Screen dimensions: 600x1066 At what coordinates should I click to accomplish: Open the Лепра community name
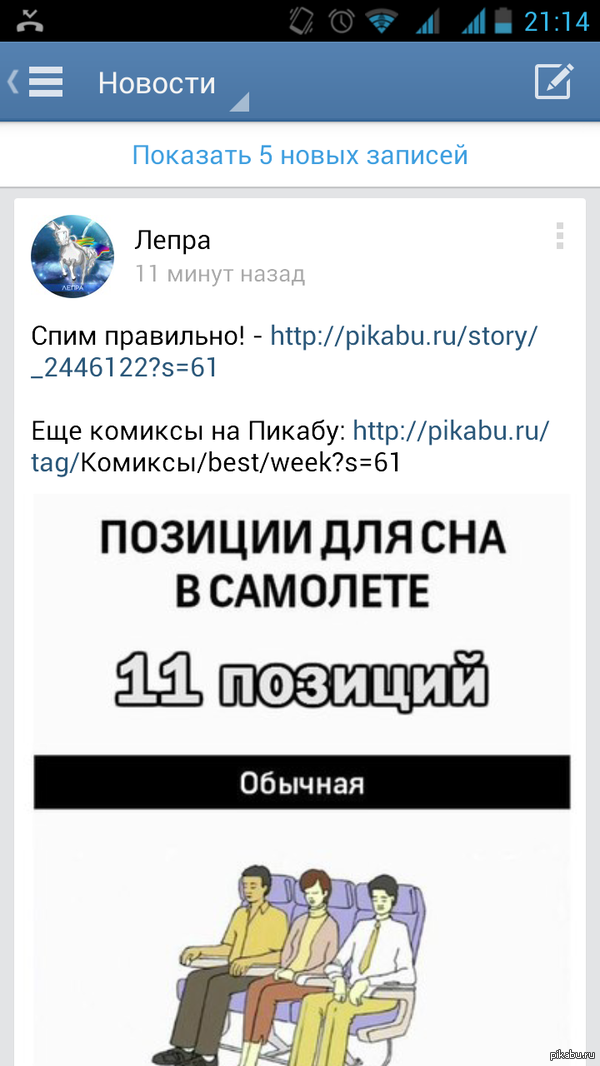[173, 240]
